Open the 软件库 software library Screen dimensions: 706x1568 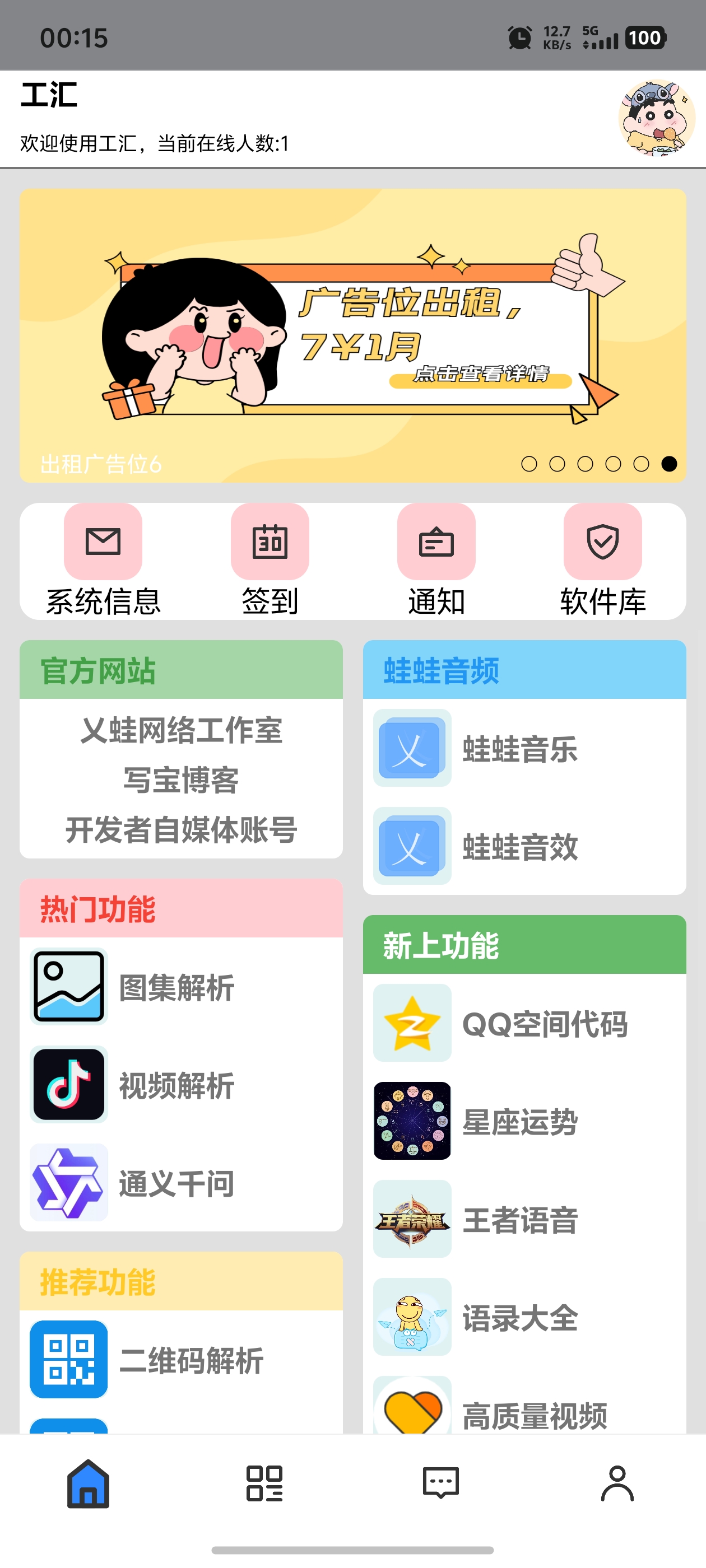tap(602, 559)
